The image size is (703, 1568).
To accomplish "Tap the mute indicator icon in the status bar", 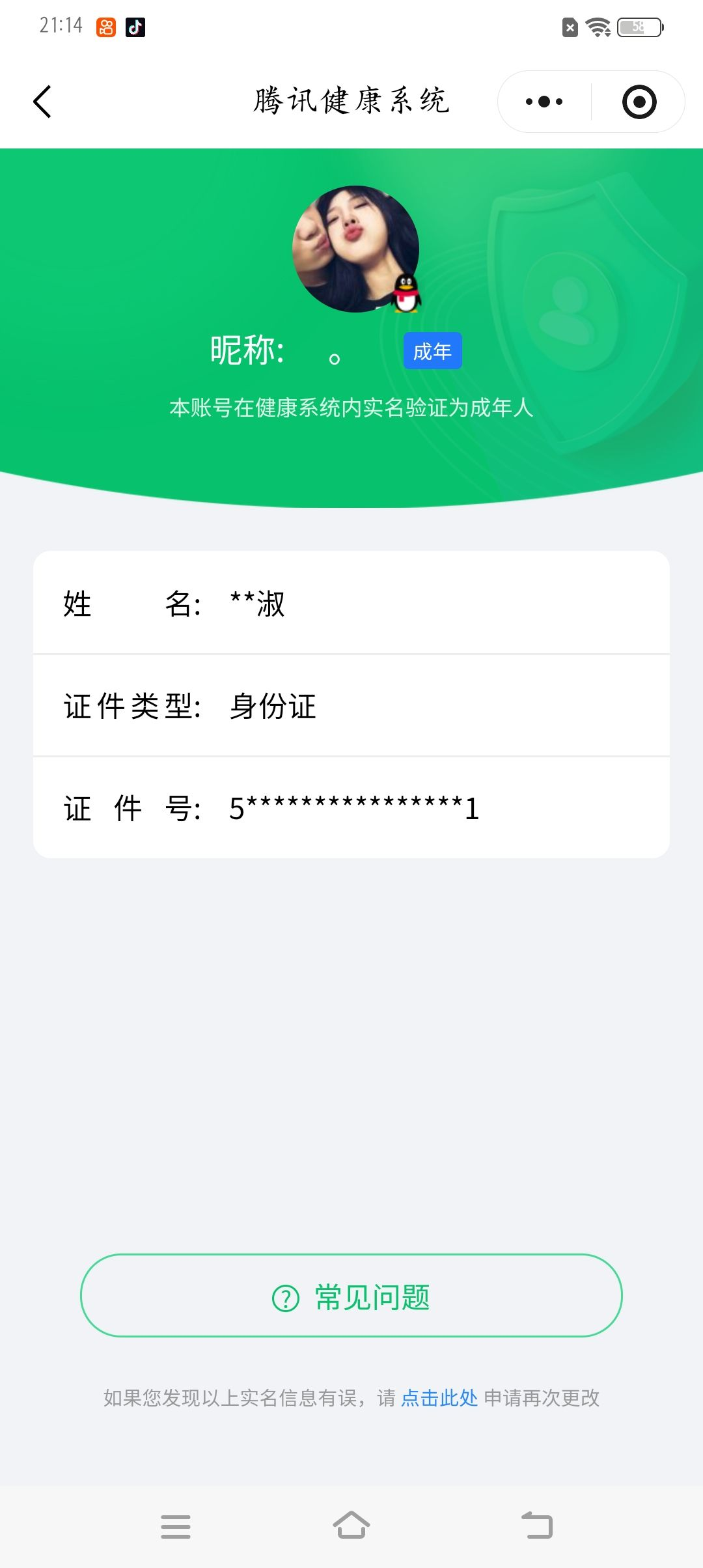I will pos(569,27).
